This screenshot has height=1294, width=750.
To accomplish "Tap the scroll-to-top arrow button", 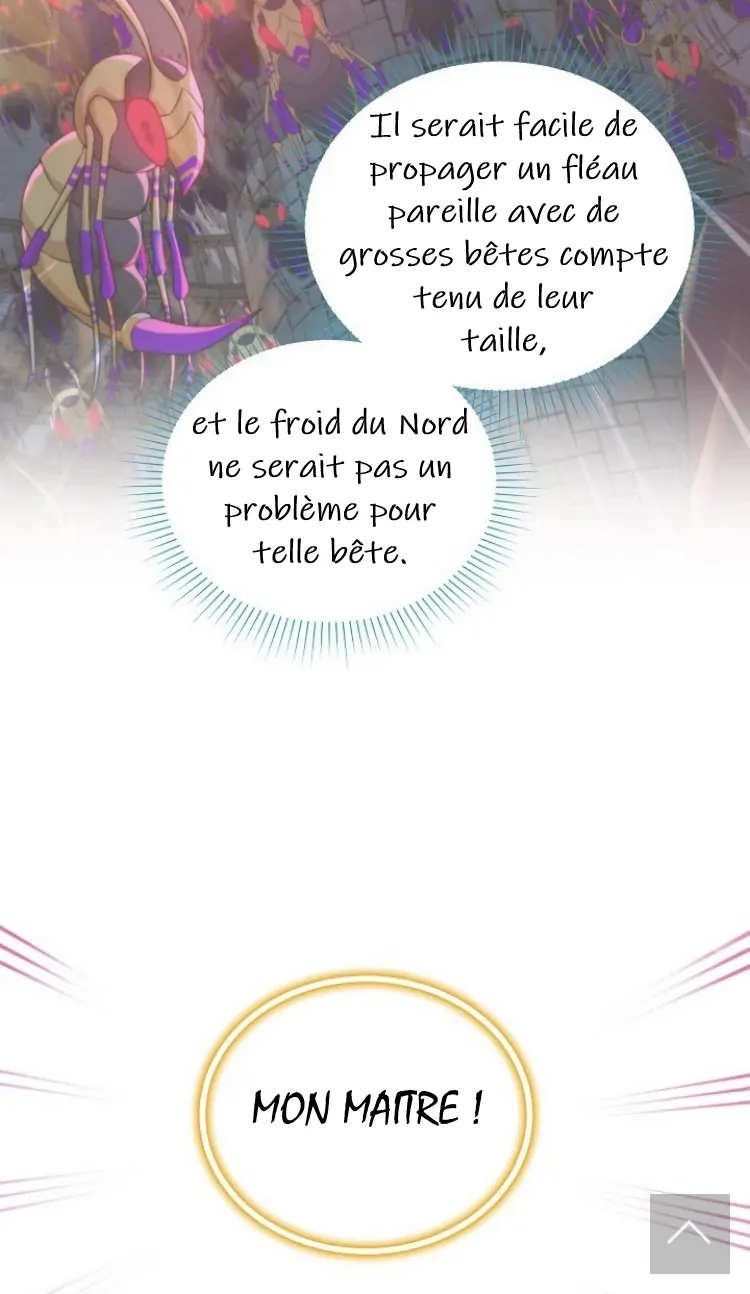I will click(x=689, y=1233).
